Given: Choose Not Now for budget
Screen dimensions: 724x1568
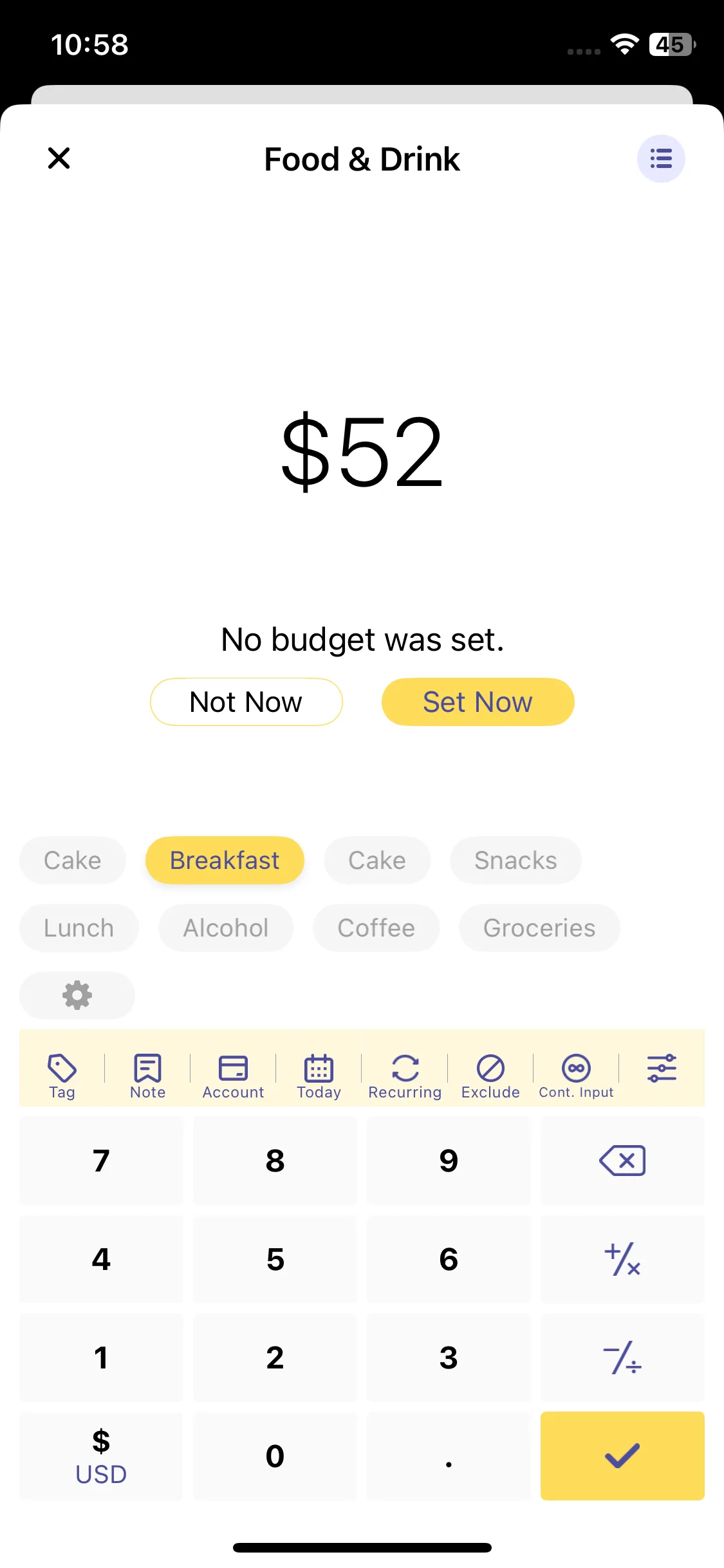Looking at the screenshot, I should point(246,702).
